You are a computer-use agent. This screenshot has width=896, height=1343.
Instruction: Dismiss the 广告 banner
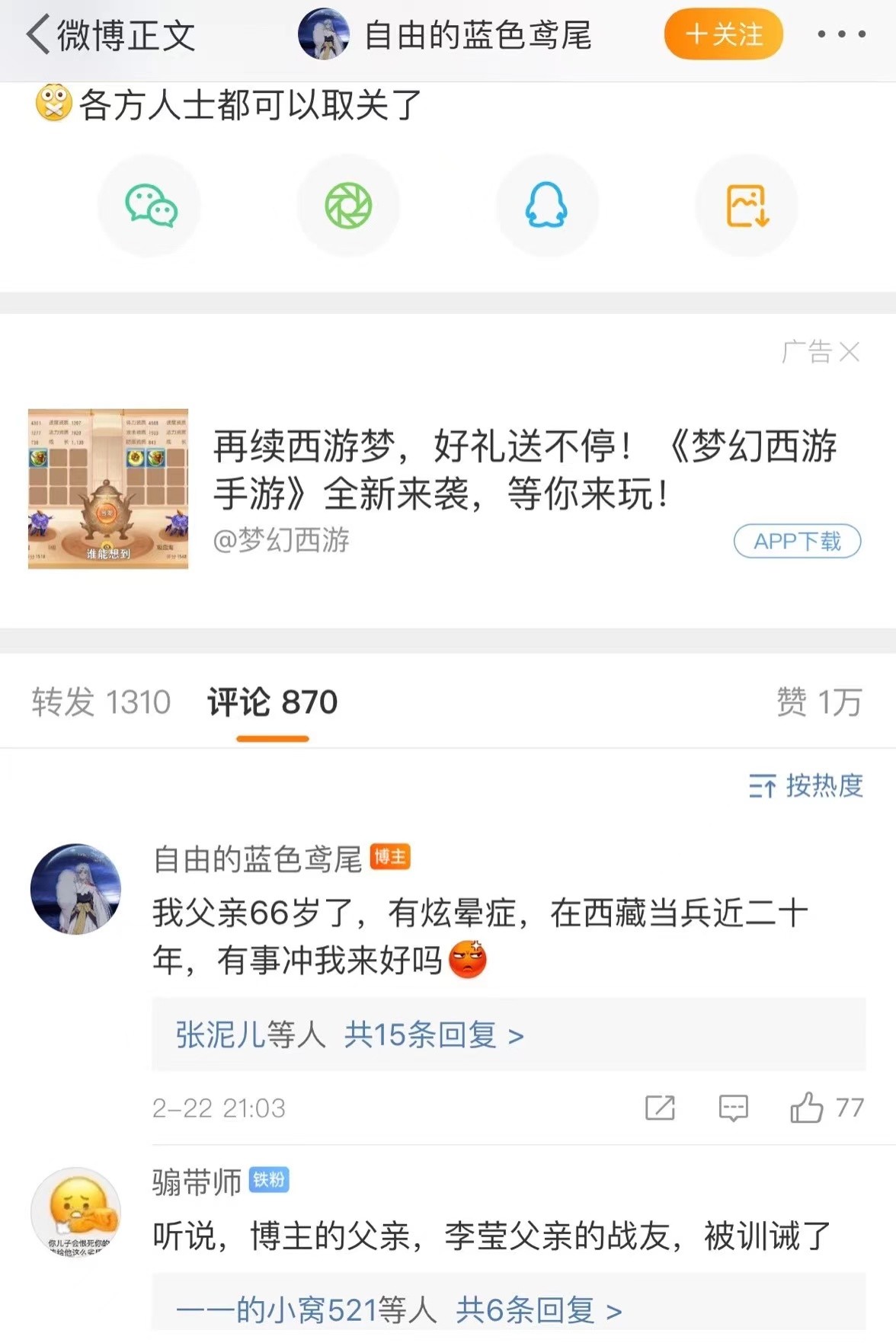849,352
